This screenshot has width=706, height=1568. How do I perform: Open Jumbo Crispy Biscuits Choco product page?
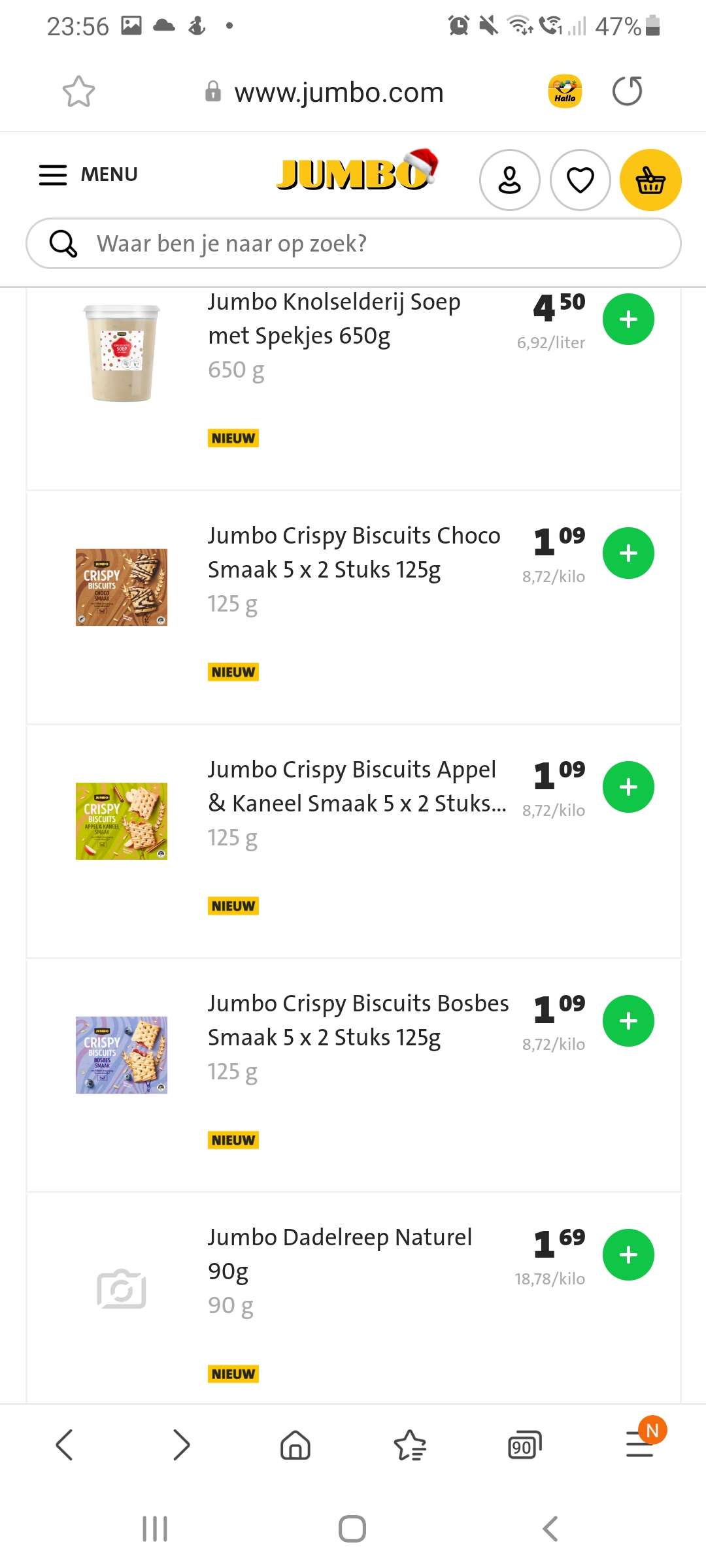[354, 553]
